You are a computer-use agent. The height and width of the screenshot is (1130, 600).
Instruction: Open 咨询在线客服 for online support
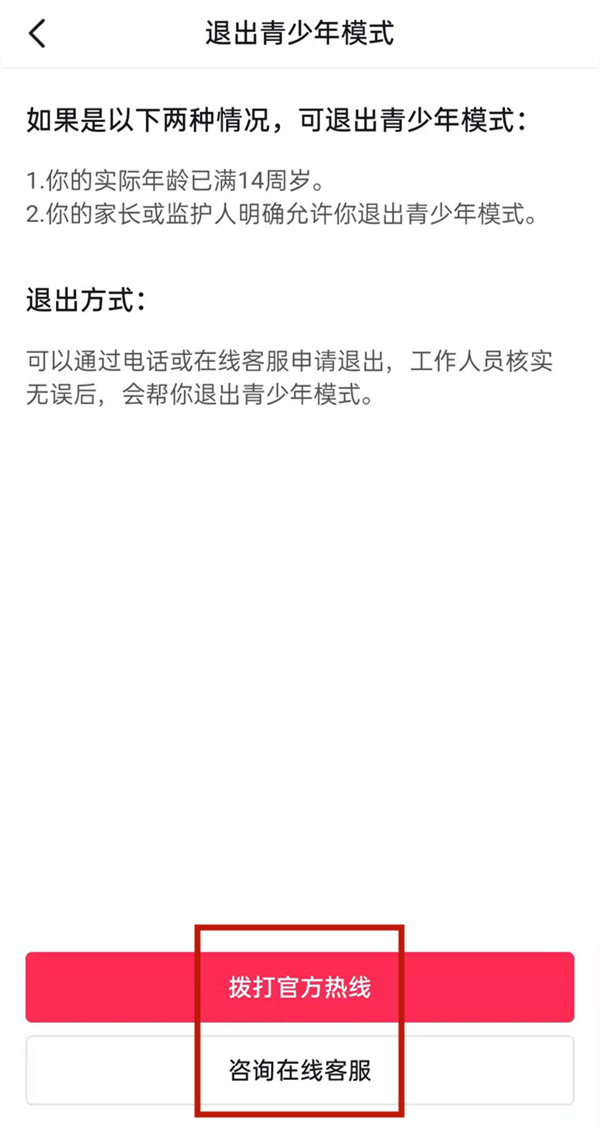pyautogui.click(x=300, y=1070)
